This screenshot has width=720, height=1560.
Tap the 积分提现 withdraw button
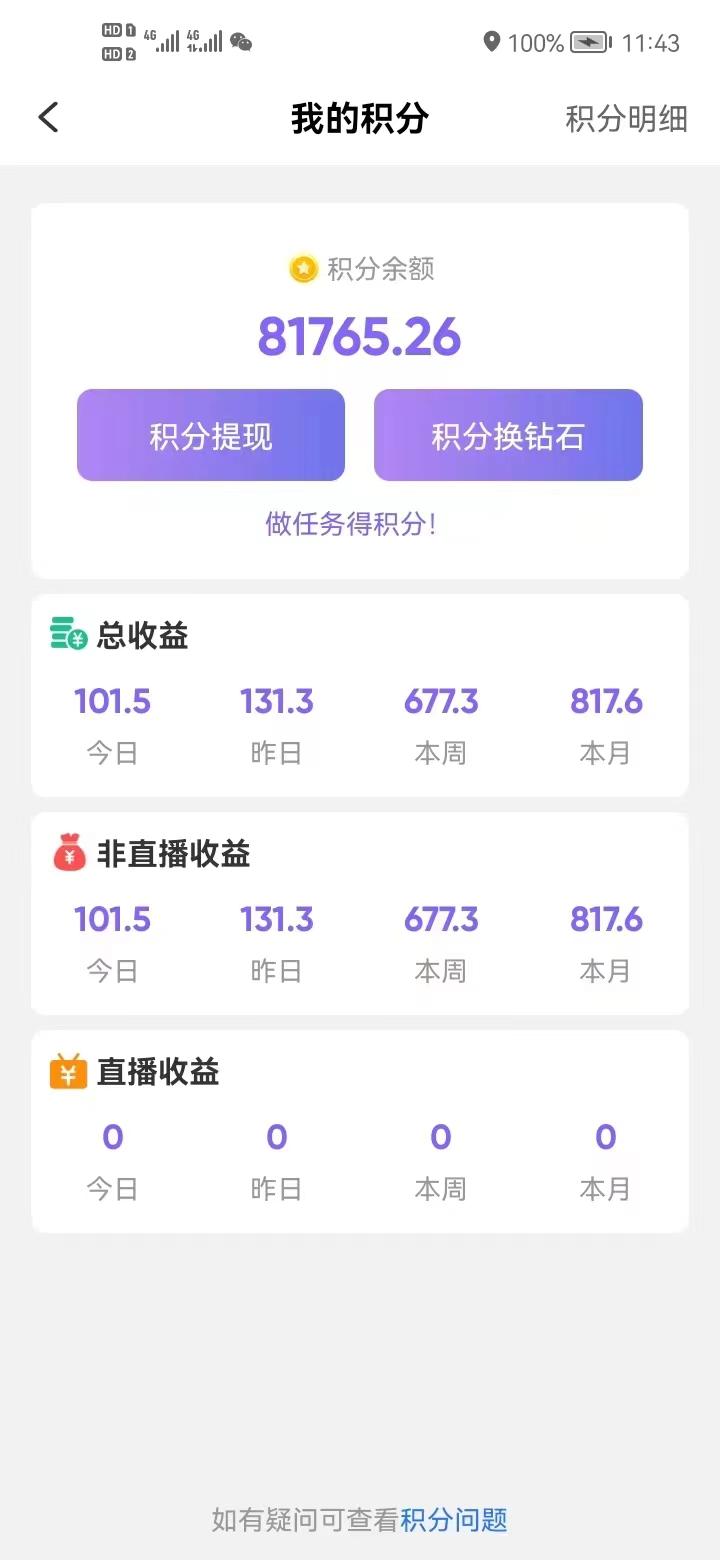click(x=211, y=436)
